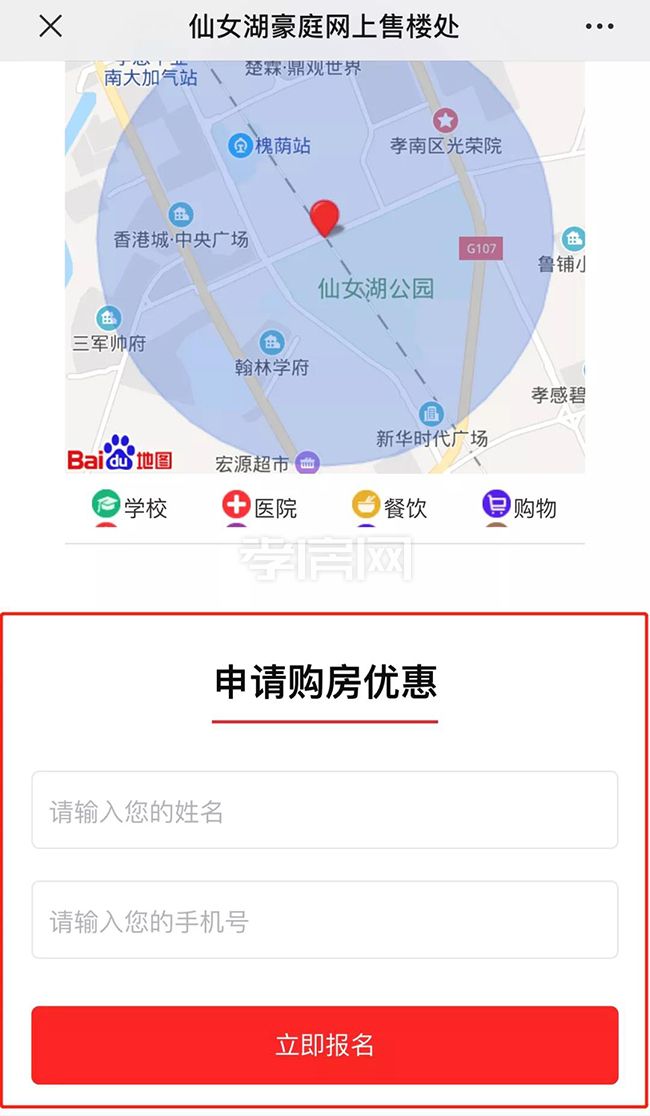Select the 餐饮 nearby category

390,507
